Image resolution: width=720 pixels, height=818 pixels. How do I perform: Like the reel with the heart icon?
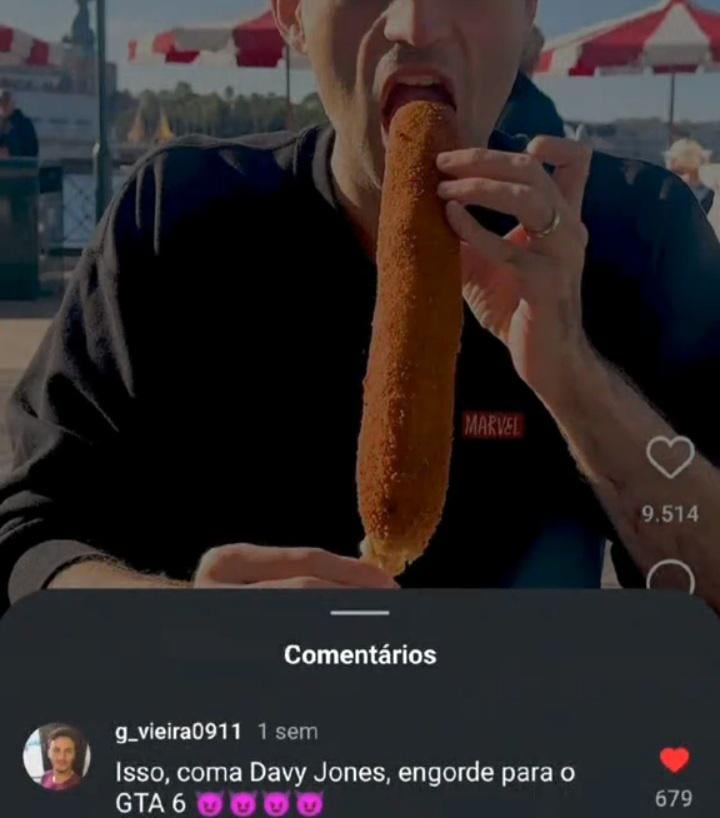tap(670, 458)
